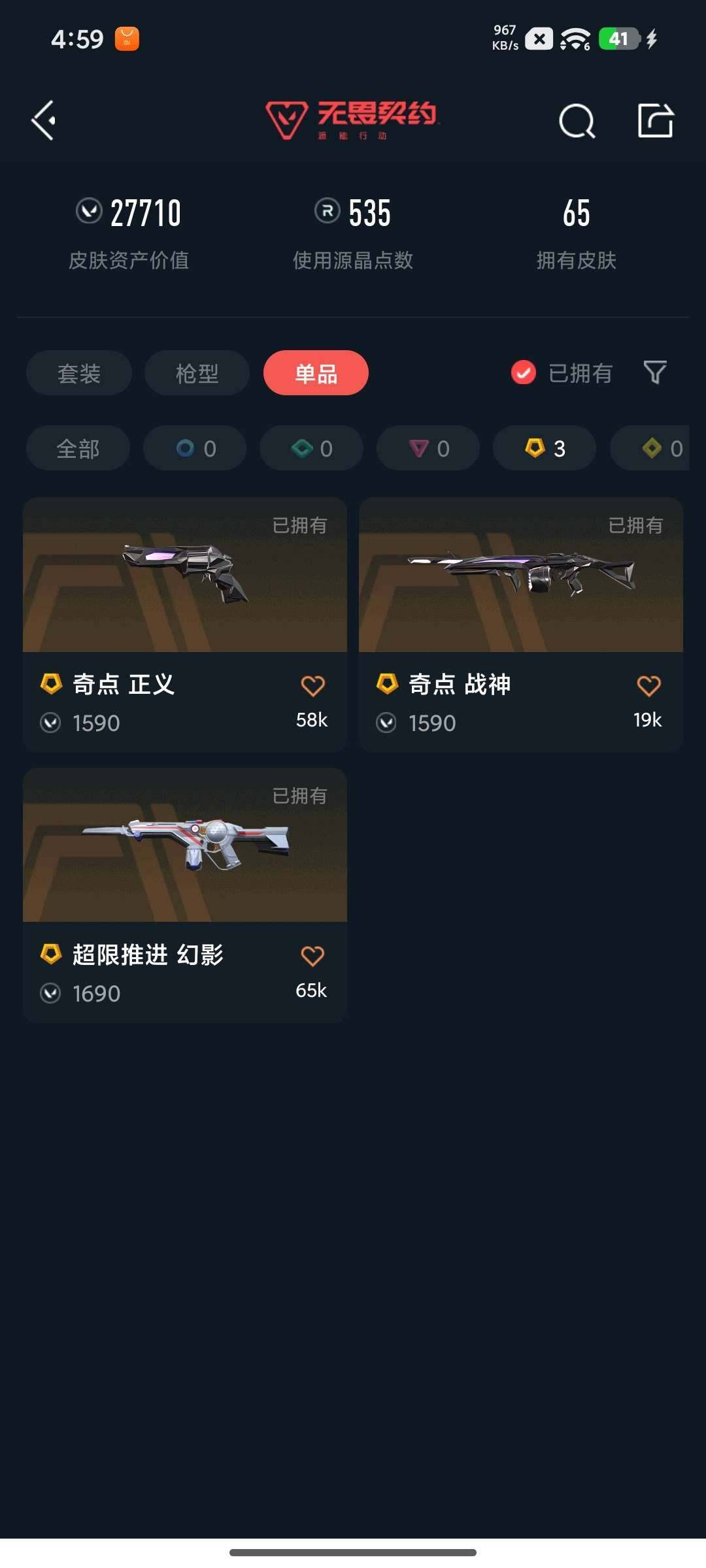Favorite the 超限推进 幻影 skin
Screen dimensions: 706x1568
coord(313,955)
